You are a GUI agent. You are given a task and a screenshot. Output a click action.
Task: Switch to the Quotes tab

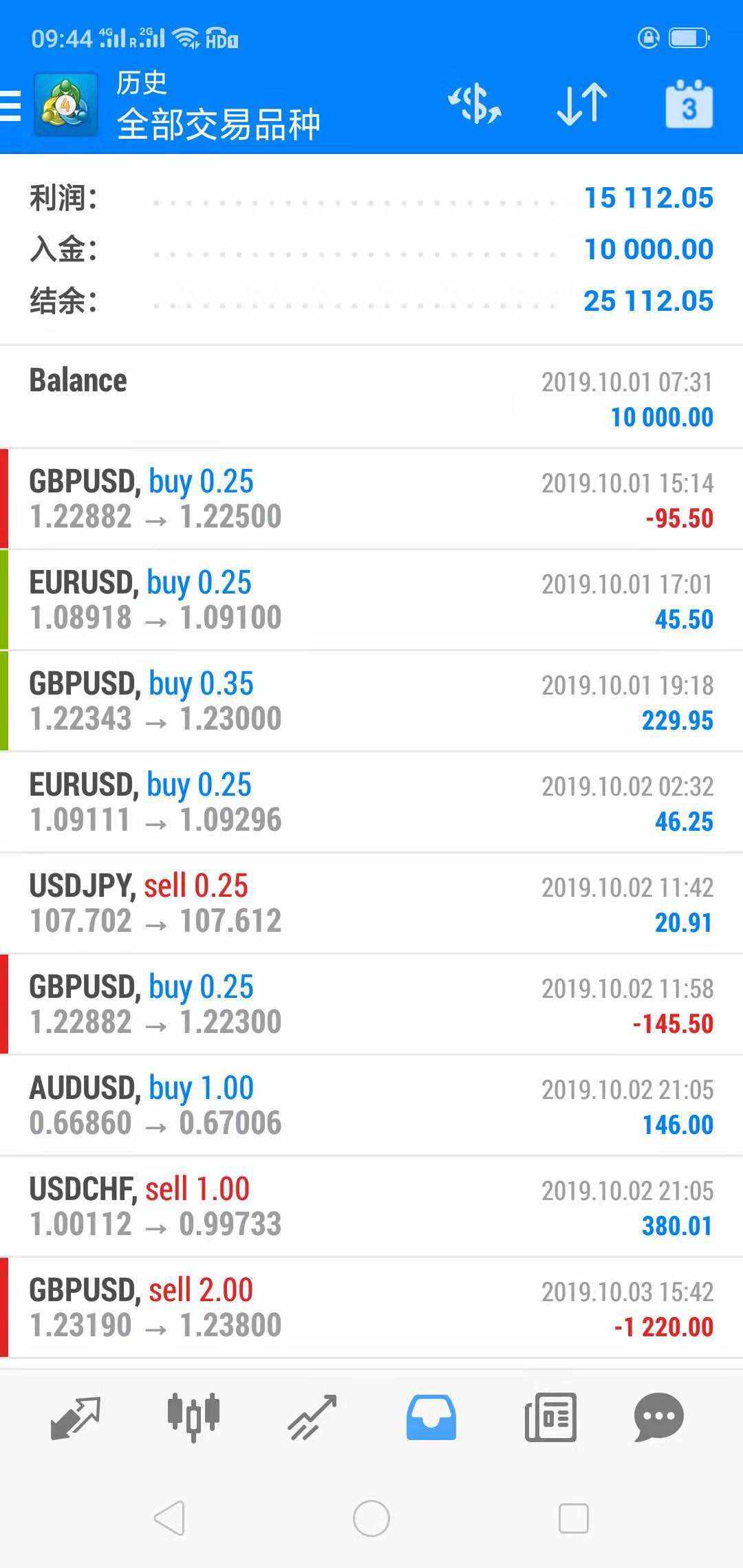click(76, 1417)
